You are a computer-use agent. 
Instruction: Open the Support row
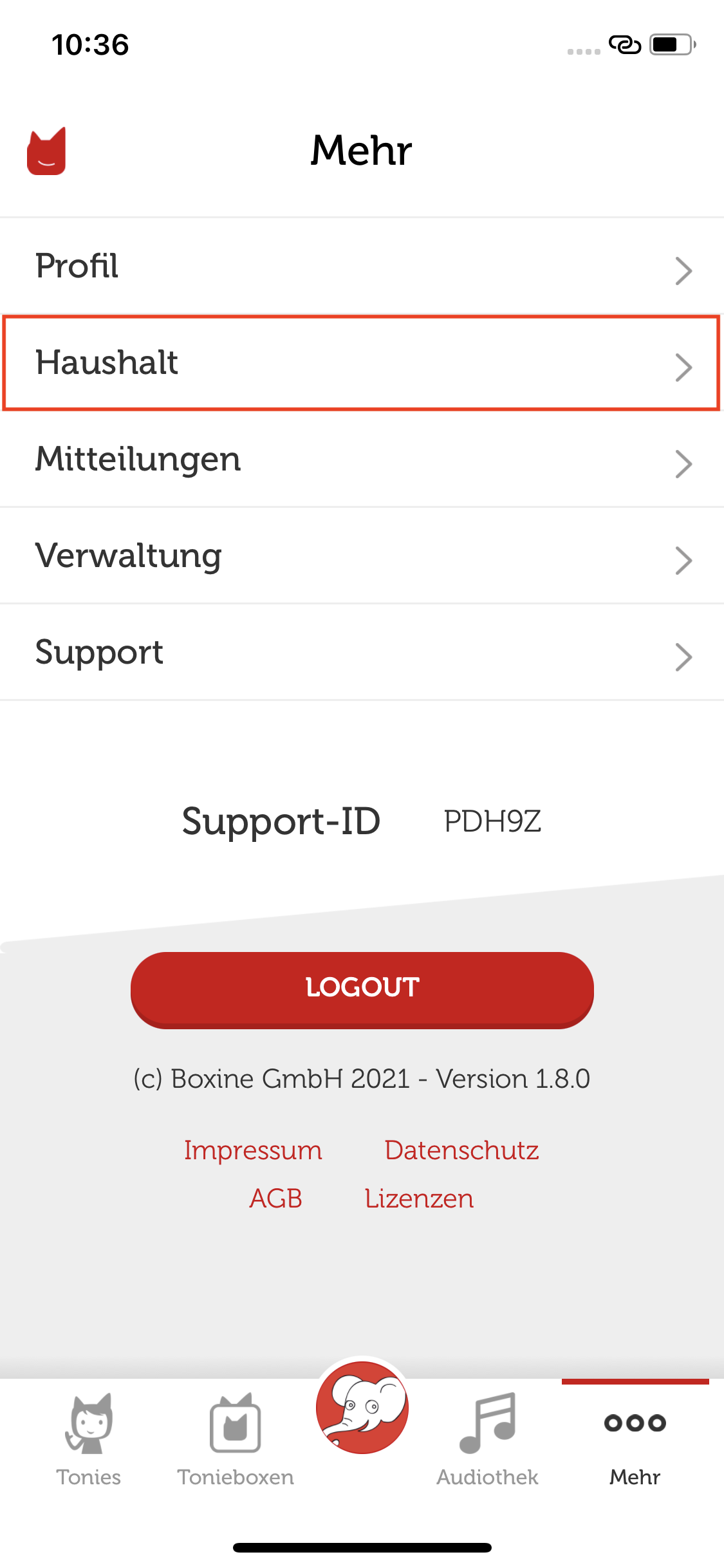(362, 652)
